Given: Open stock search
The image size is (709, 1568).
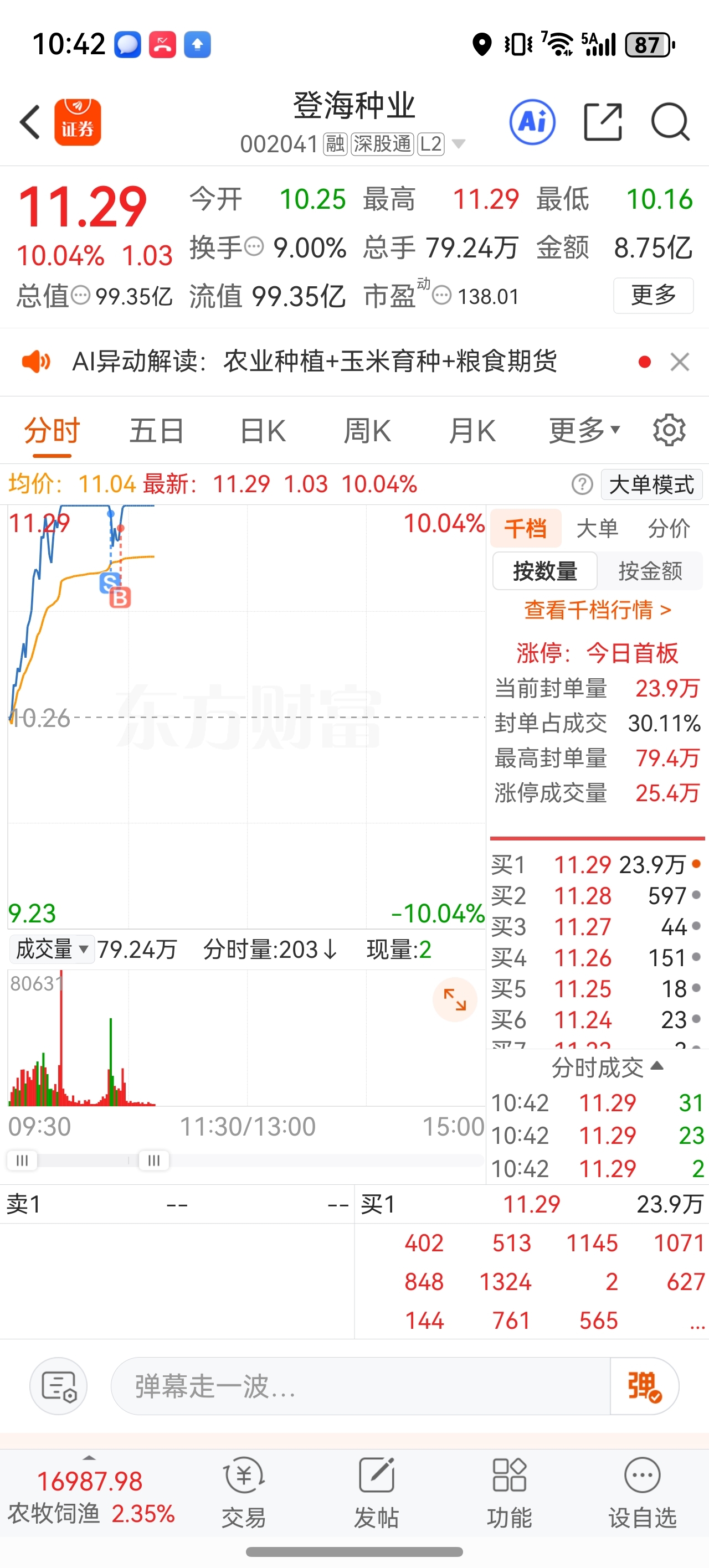Looking at the screenshot, I should point(670,122).
